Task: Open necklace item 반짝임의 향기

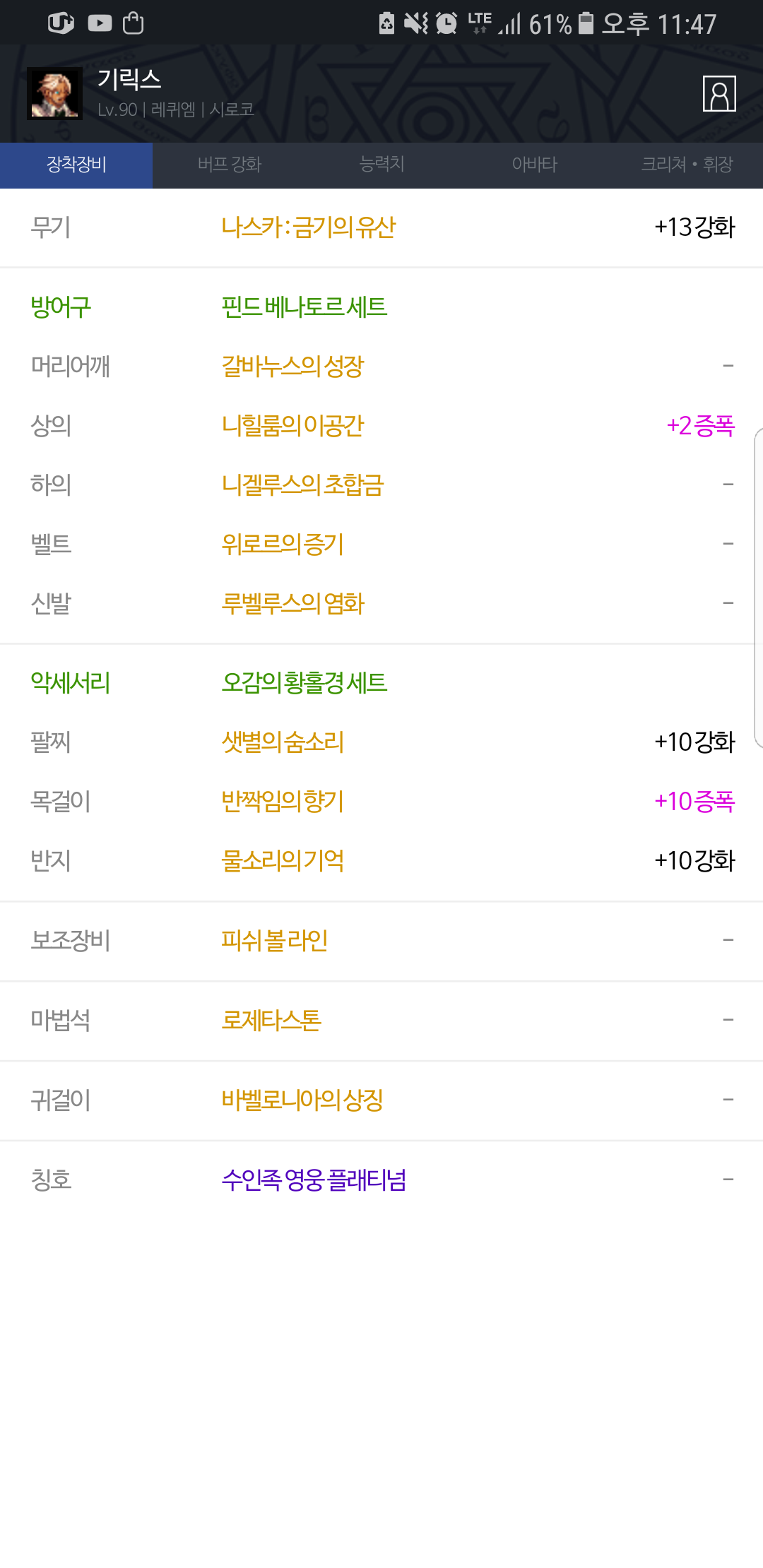Action: point(283,801)
